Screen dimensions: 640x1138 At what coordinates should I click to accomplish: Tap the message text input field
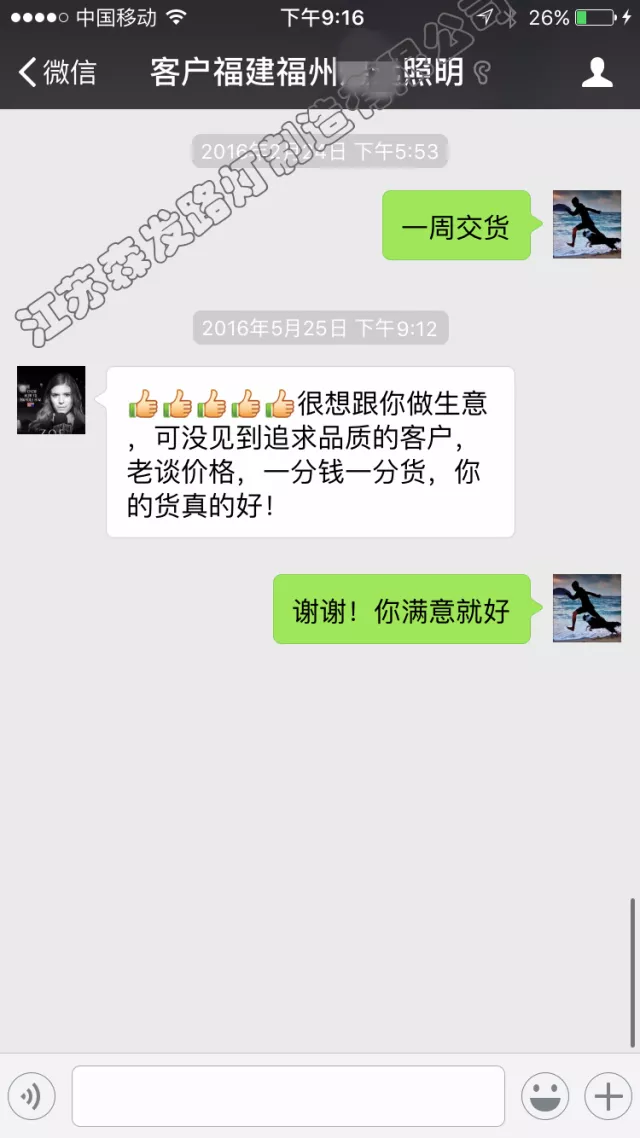288,1096
